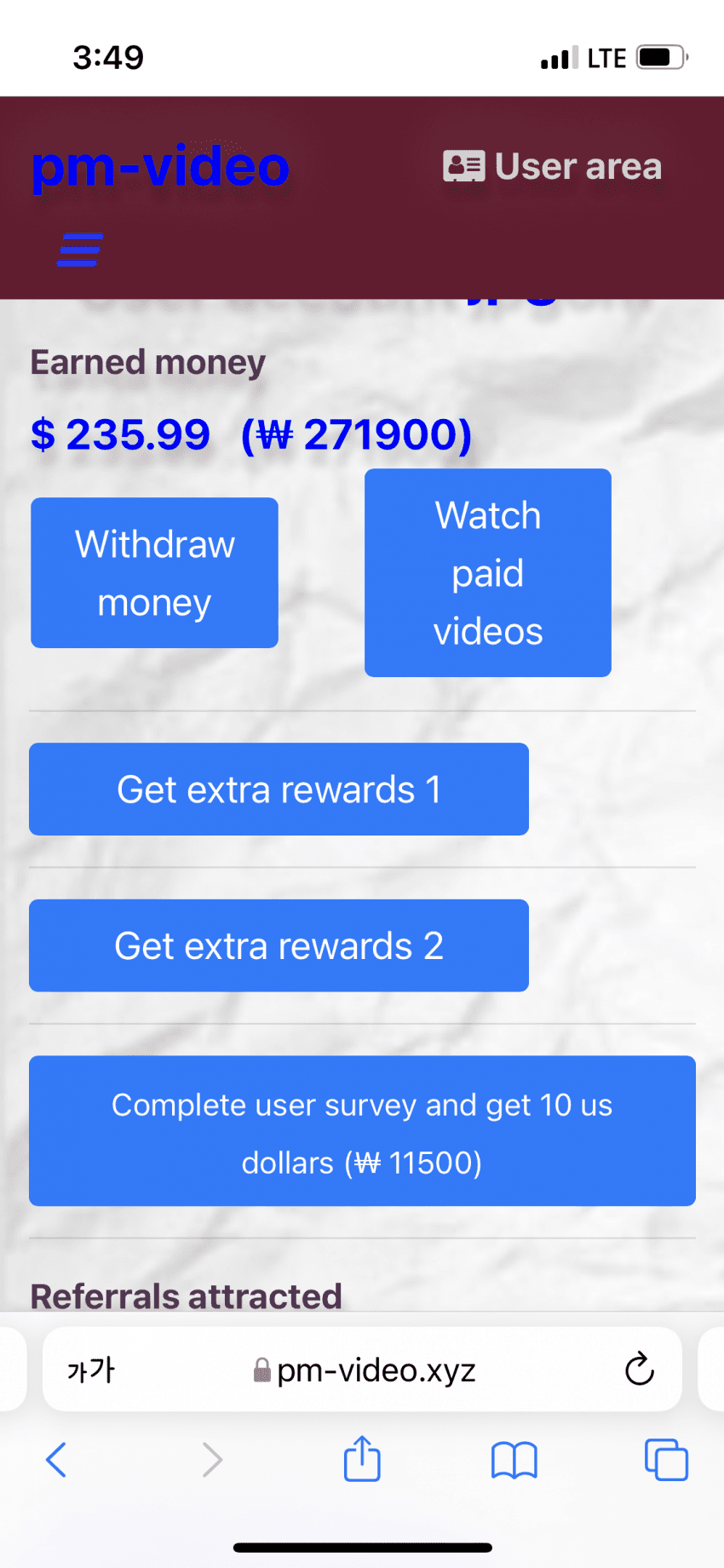The image size is (724, 1568).
Task: Open Get extra rewards 2
Action: point(279,945)
